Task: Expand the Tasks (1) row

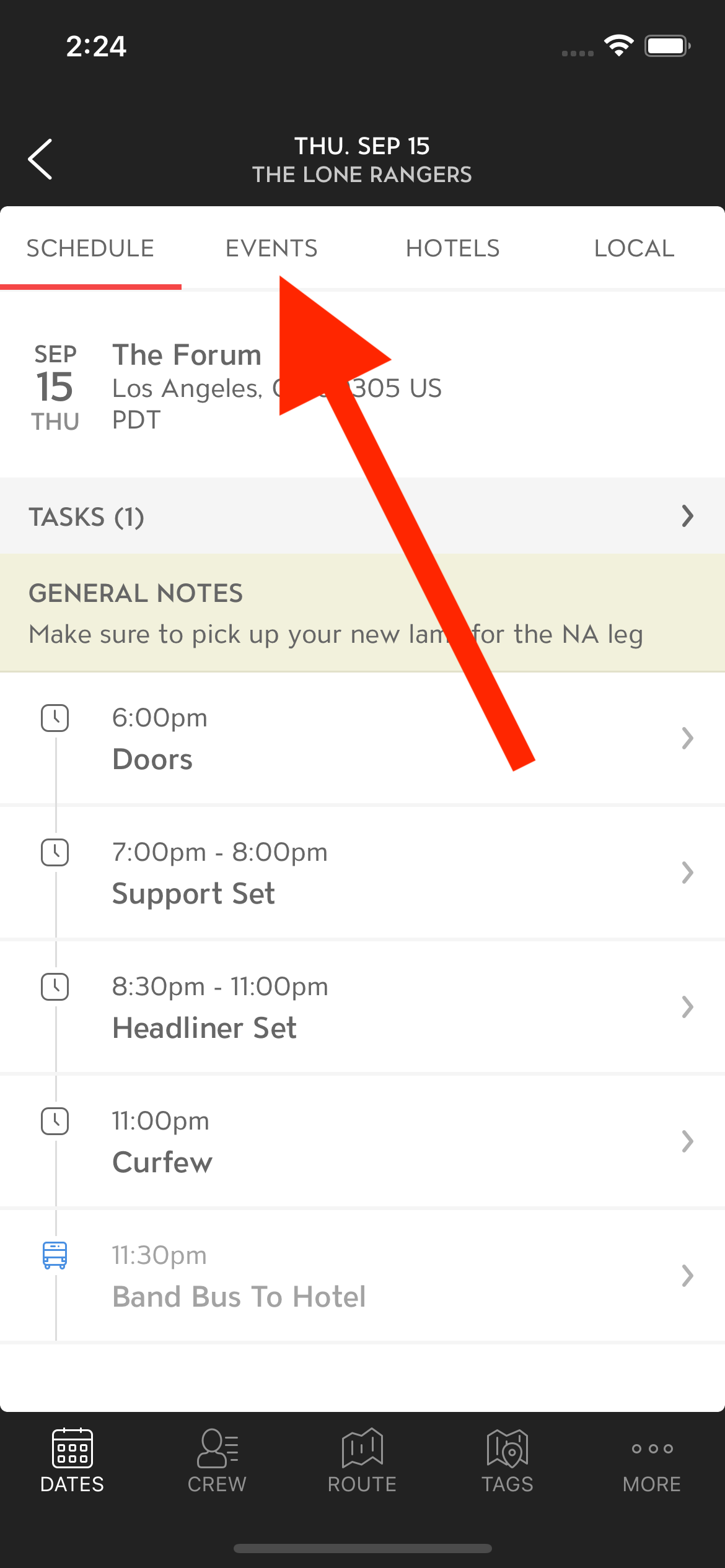Action: pyautogui.click(x=362, y=516)
